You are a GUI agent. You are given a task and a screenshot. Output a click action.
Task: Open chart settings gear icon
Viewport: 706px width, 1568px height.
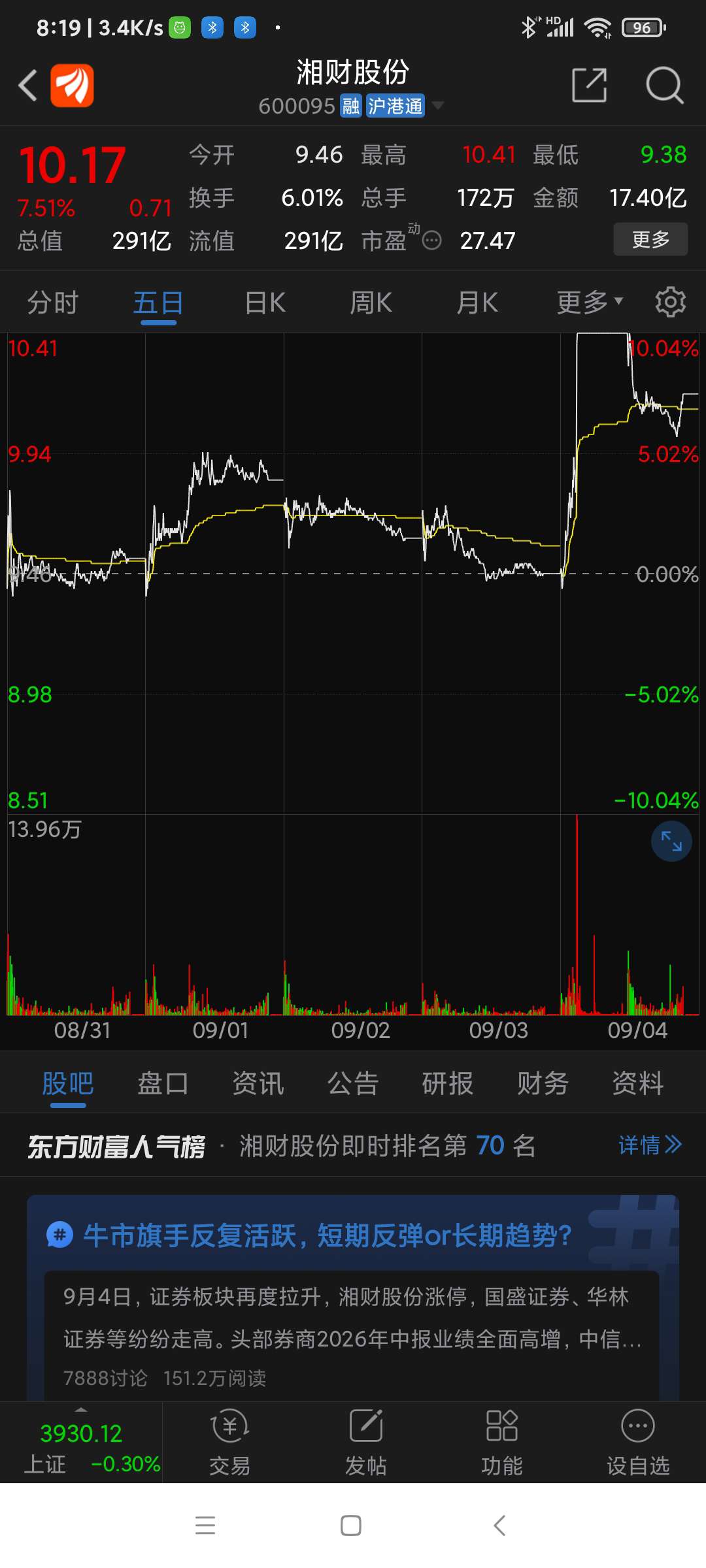click(x=671, y=302)
